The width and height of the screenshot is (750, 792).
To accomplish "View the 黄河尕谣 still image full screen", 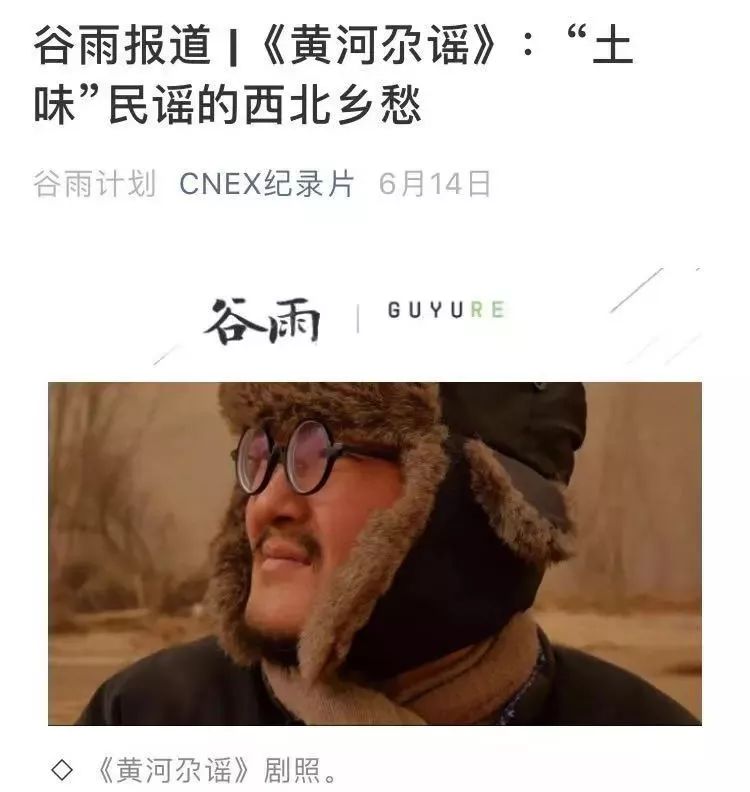I will pyautogui.click(x=374, y=552).
